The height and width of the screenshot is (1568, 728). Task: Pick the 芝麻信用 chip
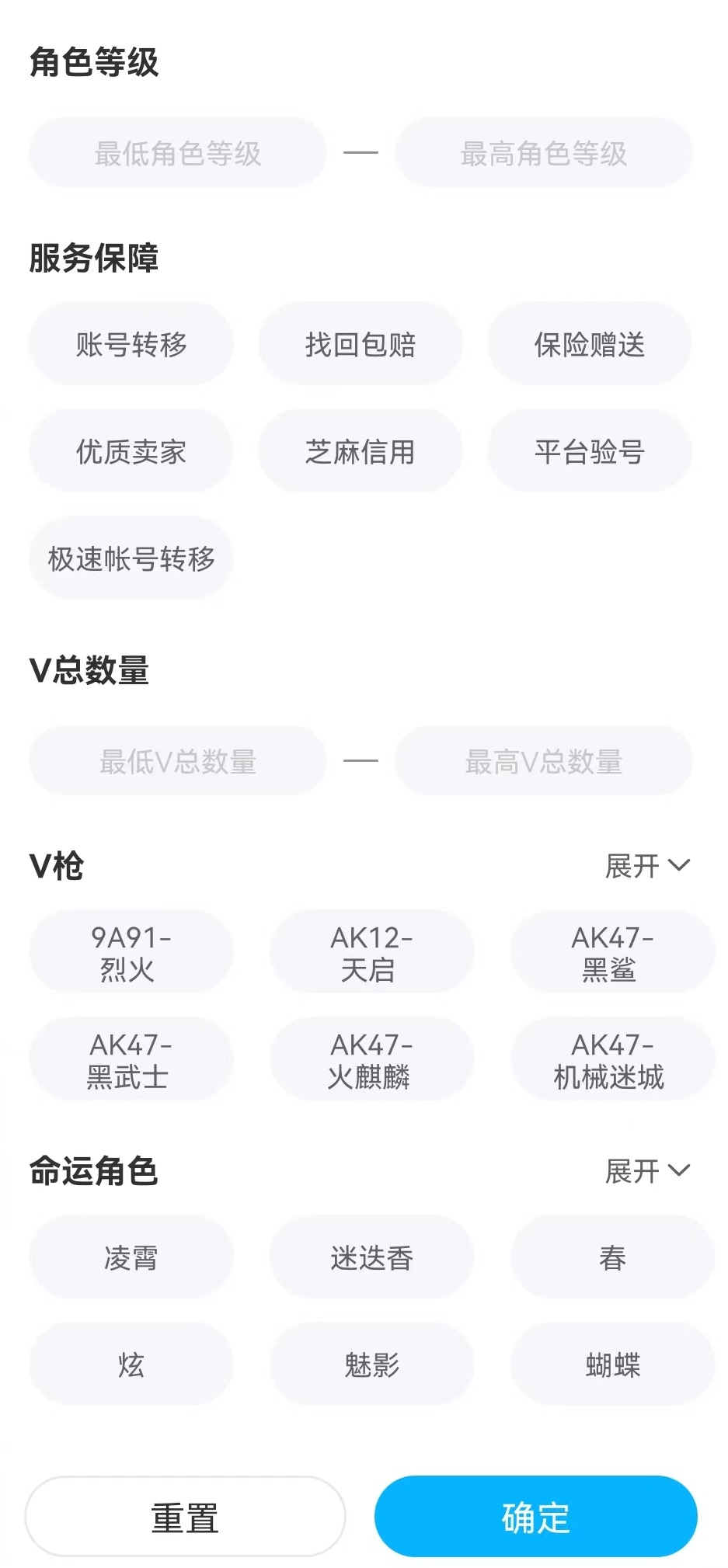[x=360, y=451]
